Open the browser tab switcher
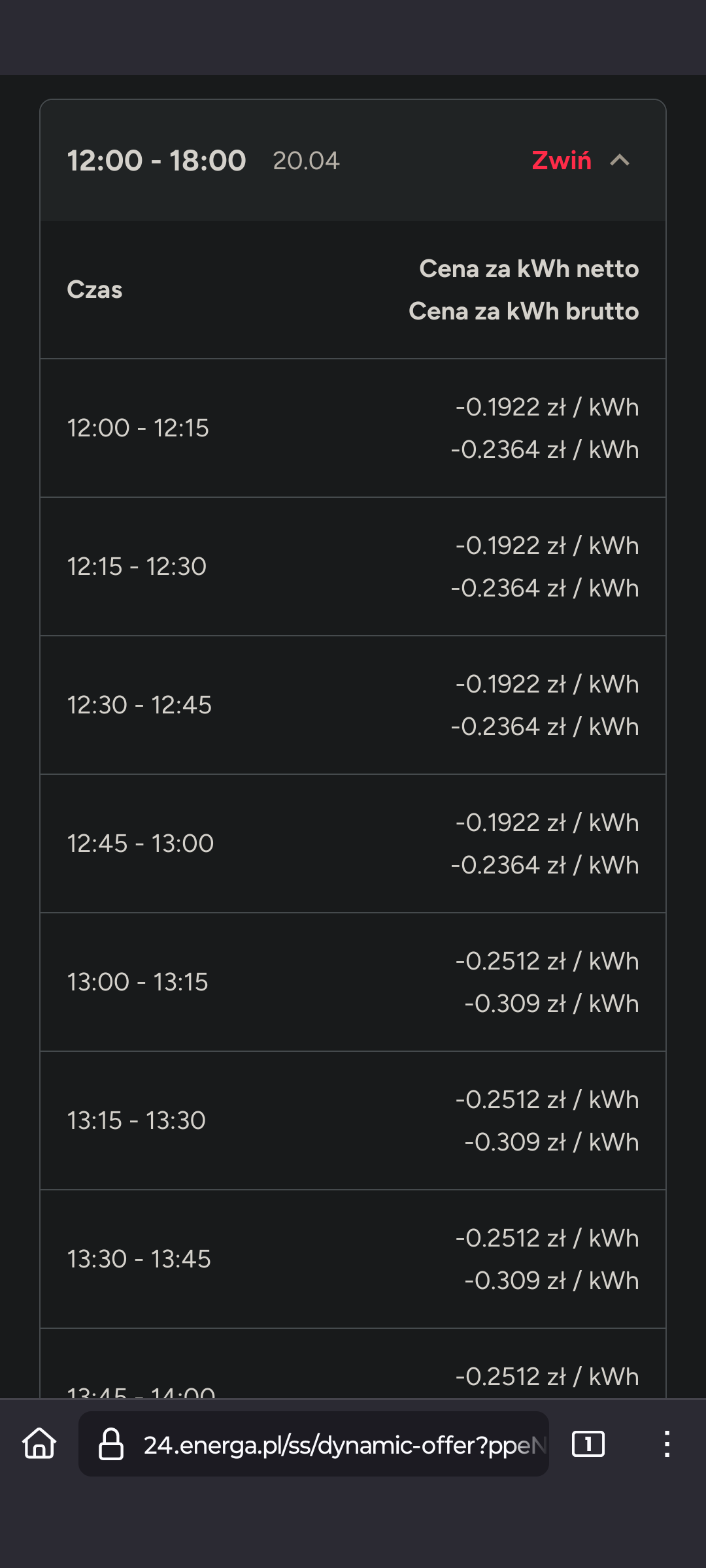The width and height of the screenshot is (706, 1568). 588,1444
